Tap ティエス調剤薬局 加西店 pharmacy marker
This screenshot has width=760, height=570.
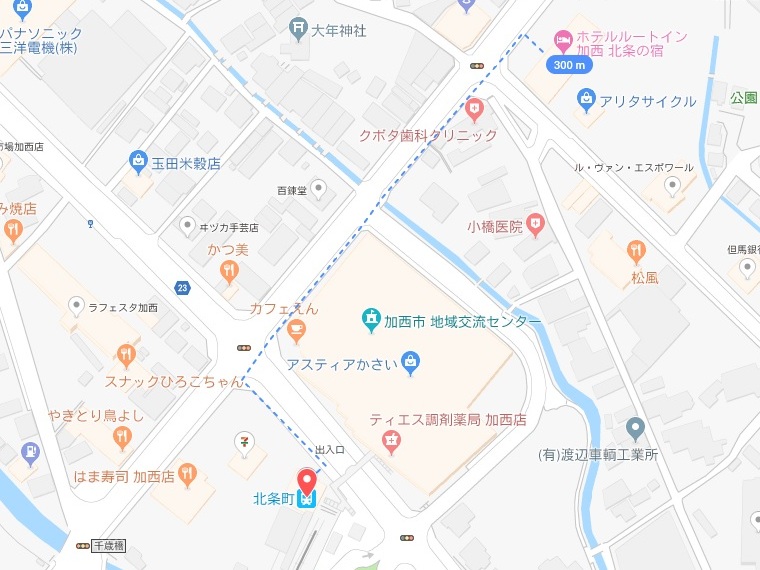click(x=390, y=441)
